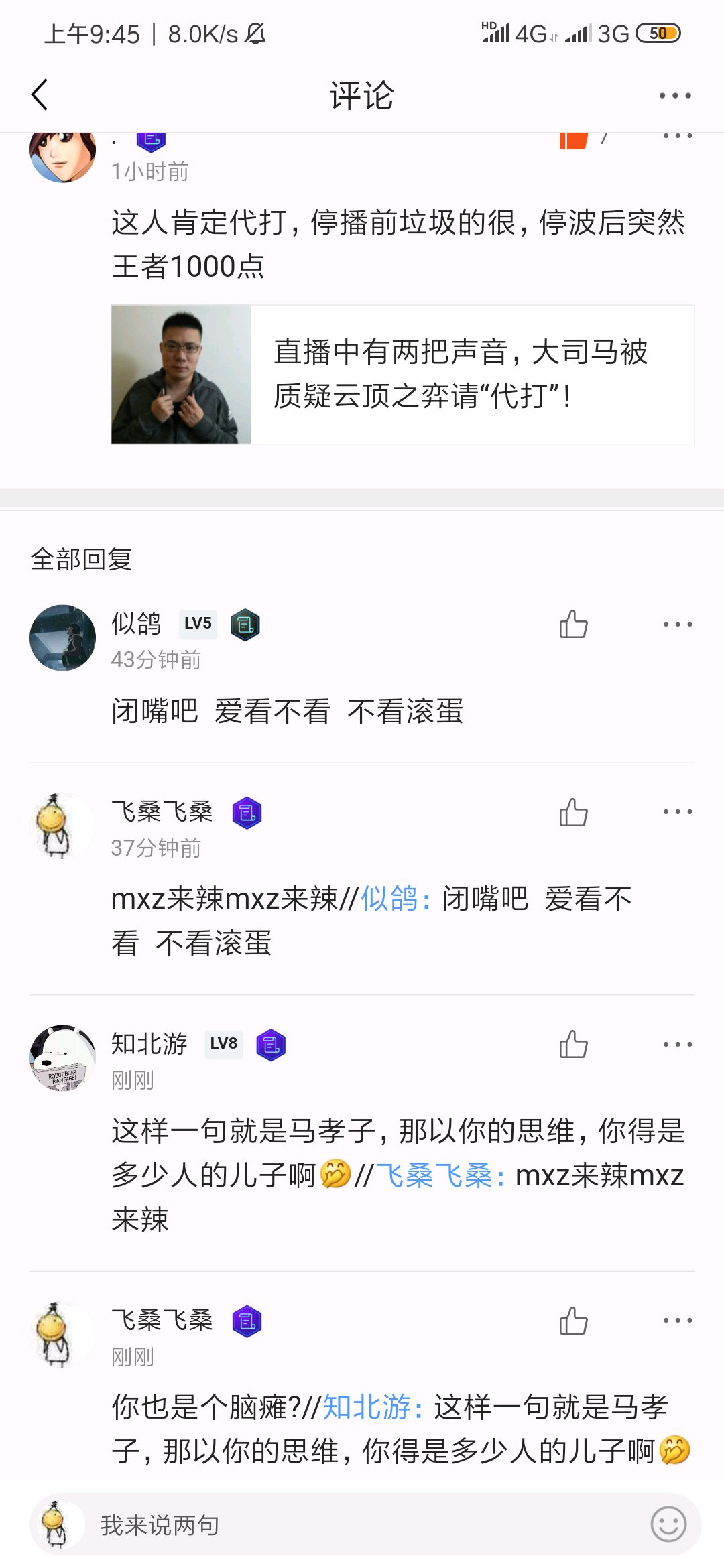
Task: Open more options for the 你也是个脑瘫 reply
Action: [677, 1321]
